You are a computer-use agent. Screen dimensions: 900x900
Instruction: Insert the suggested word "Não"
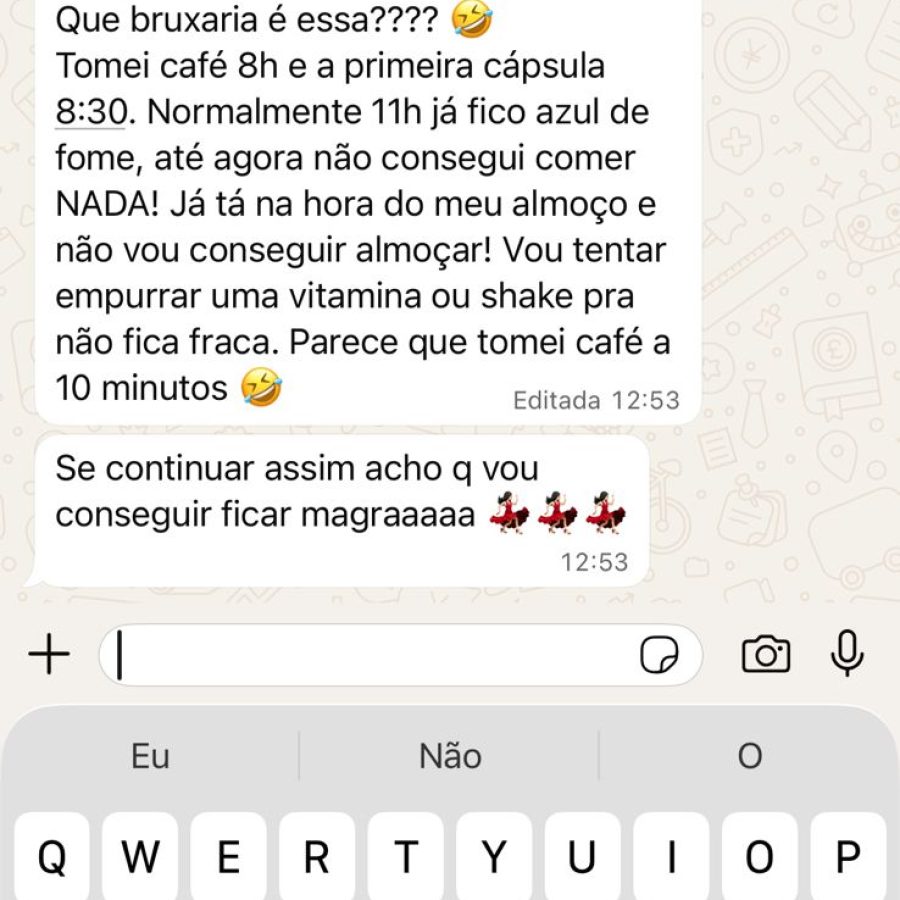coord(450,756)
